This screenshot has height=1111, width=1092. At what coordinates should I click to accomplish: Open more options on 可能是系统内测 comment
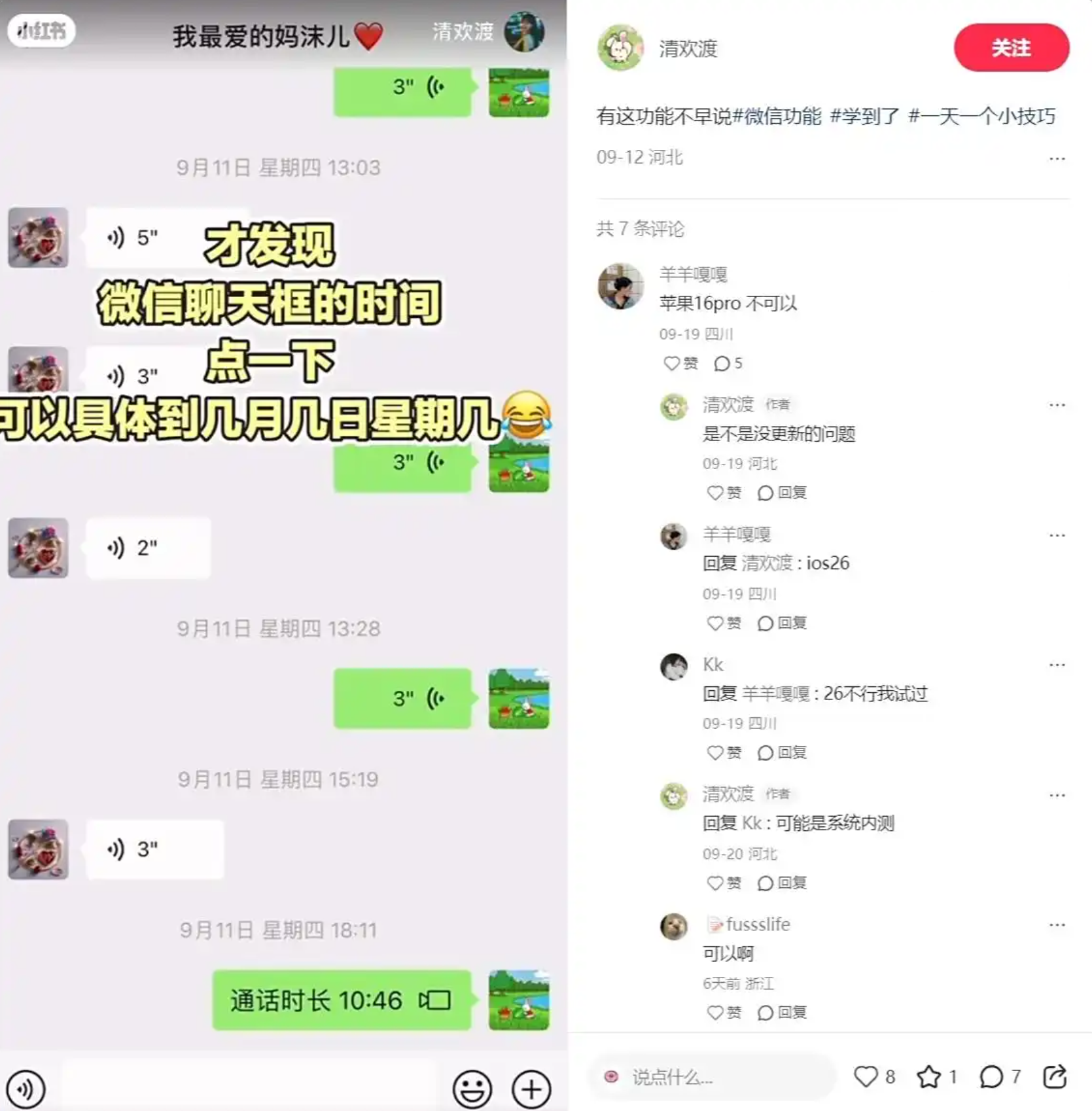tap(1057, 795)
